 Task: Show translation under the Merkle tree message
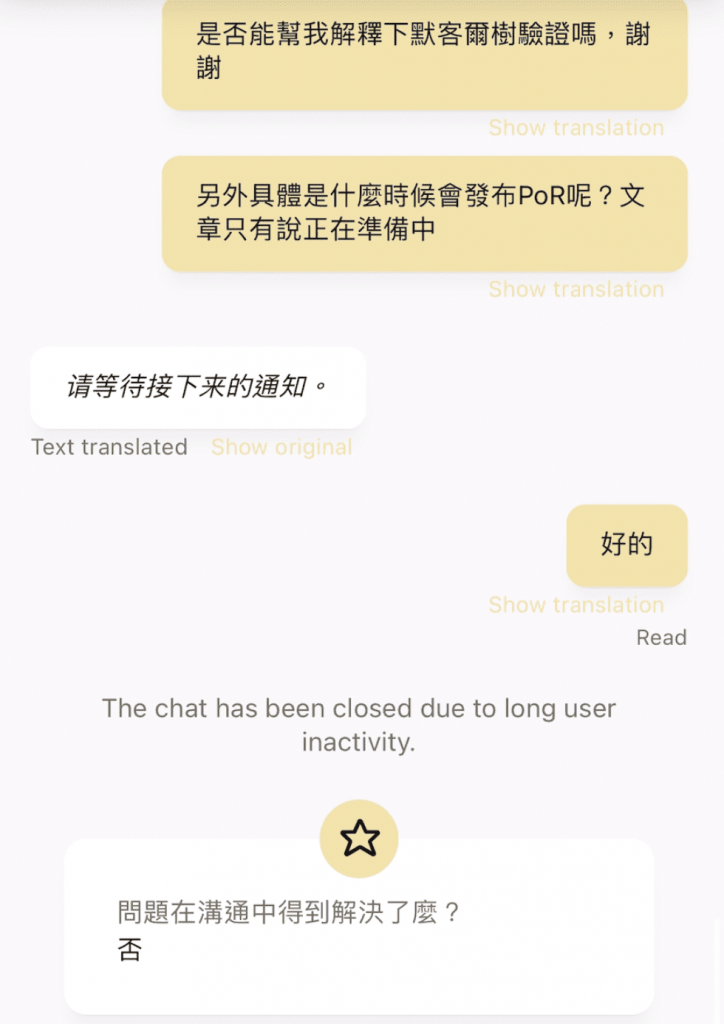tap(576, 128)
